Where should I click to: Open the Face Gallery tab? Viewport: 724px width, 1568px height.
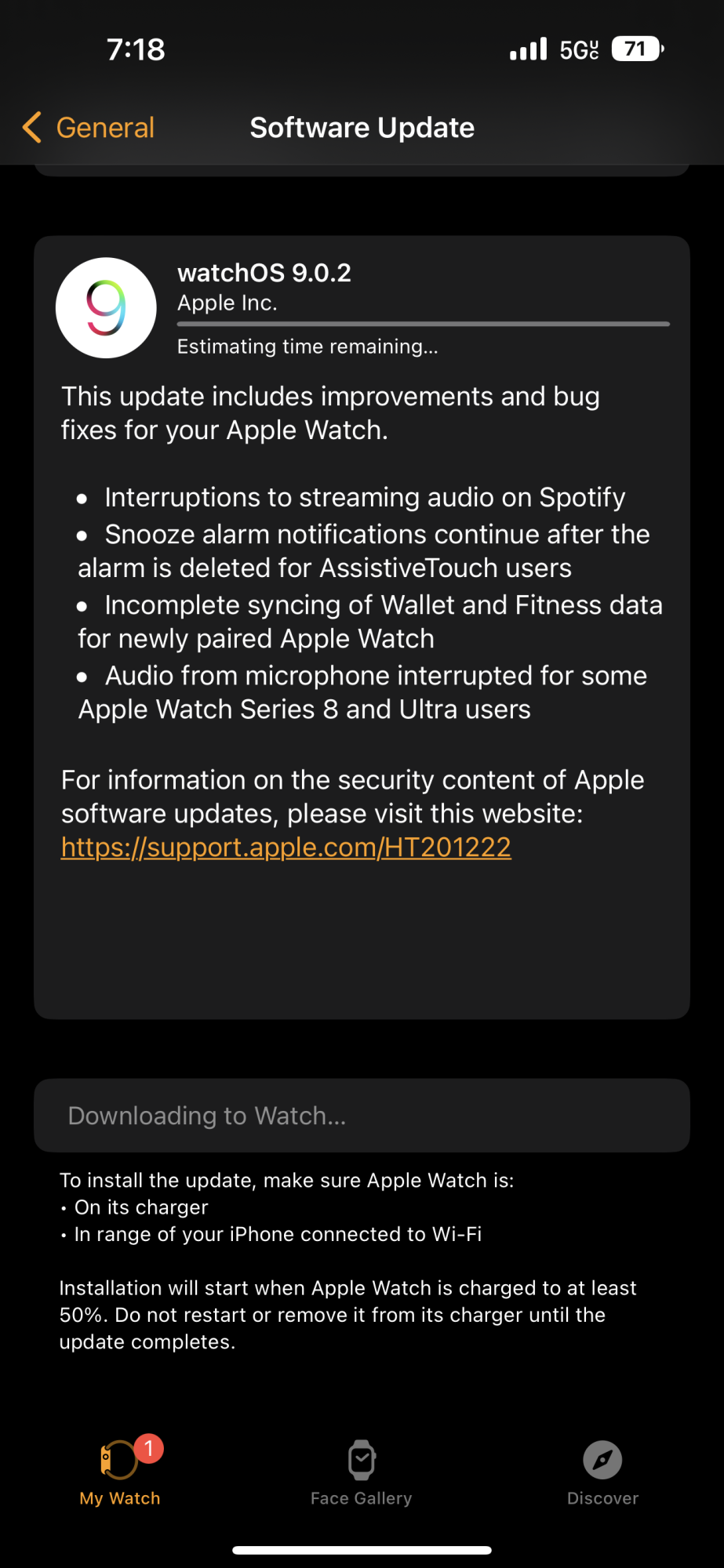(x=361, y=1472)
